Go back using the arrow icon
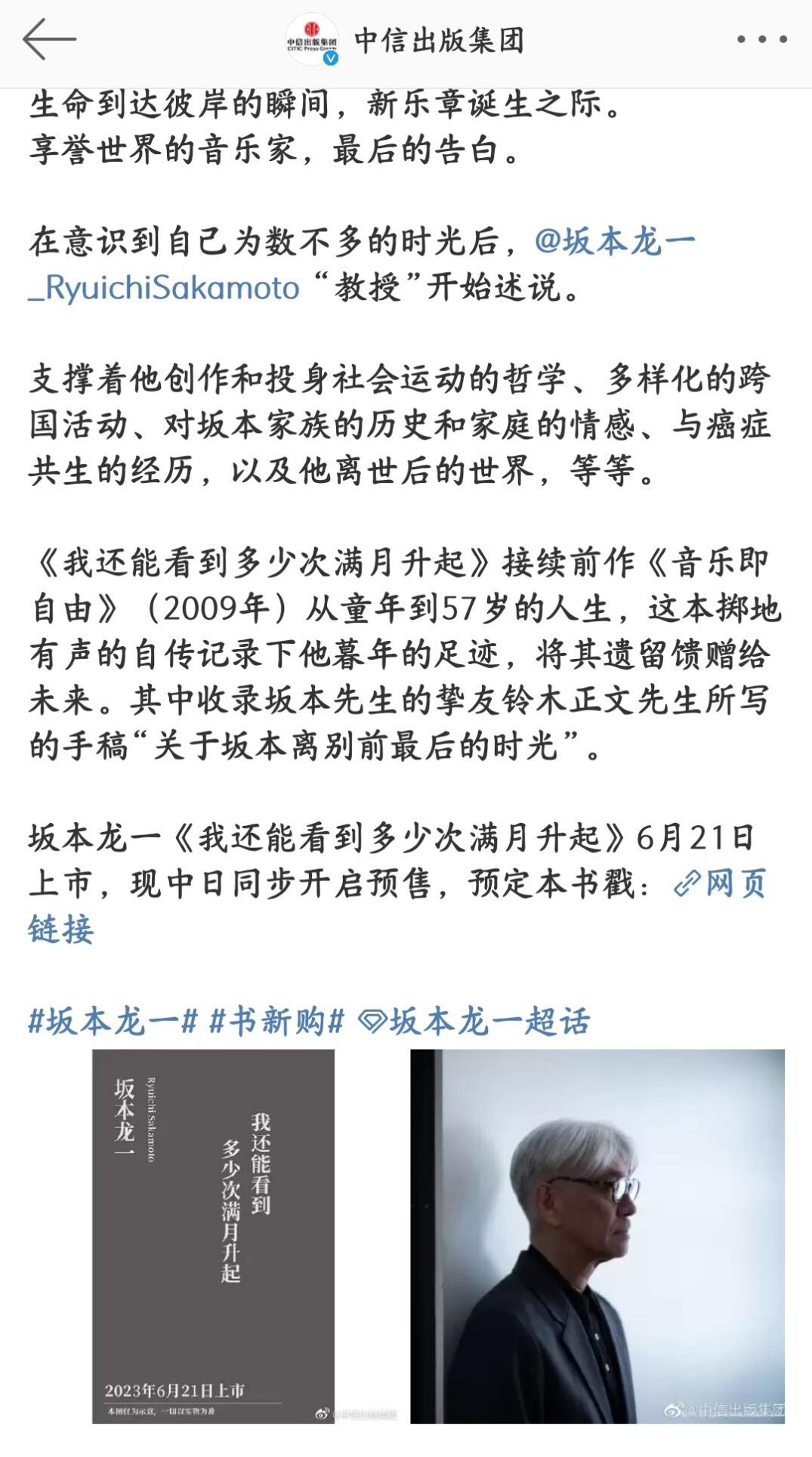 pyautogui.click(x=50, y=39)
